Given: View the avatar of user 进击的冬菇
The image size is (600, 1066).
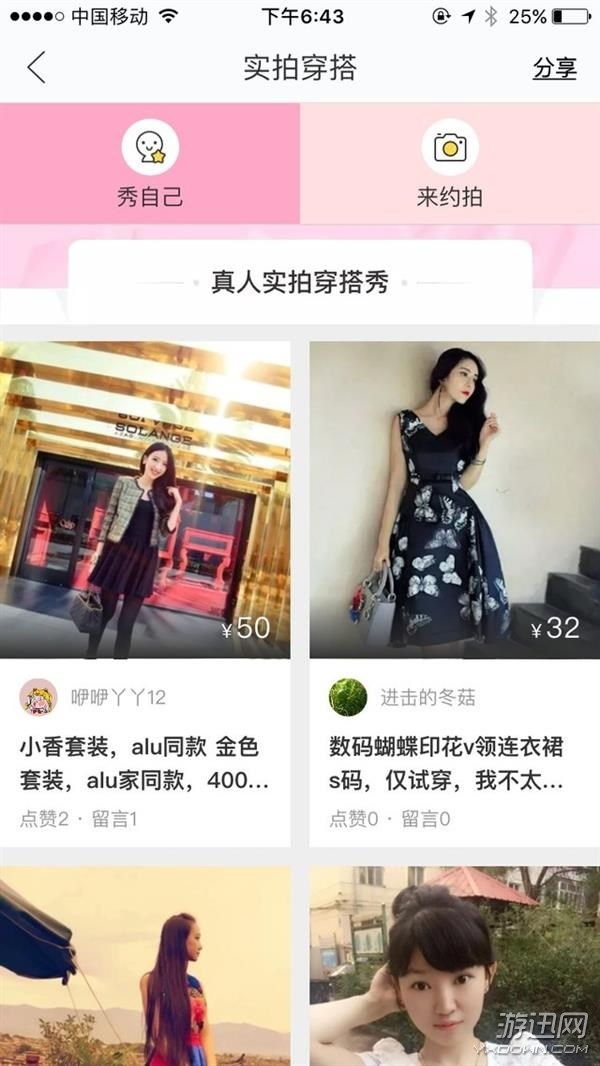Looking at the screenshot, I should [x=348, y=697].
